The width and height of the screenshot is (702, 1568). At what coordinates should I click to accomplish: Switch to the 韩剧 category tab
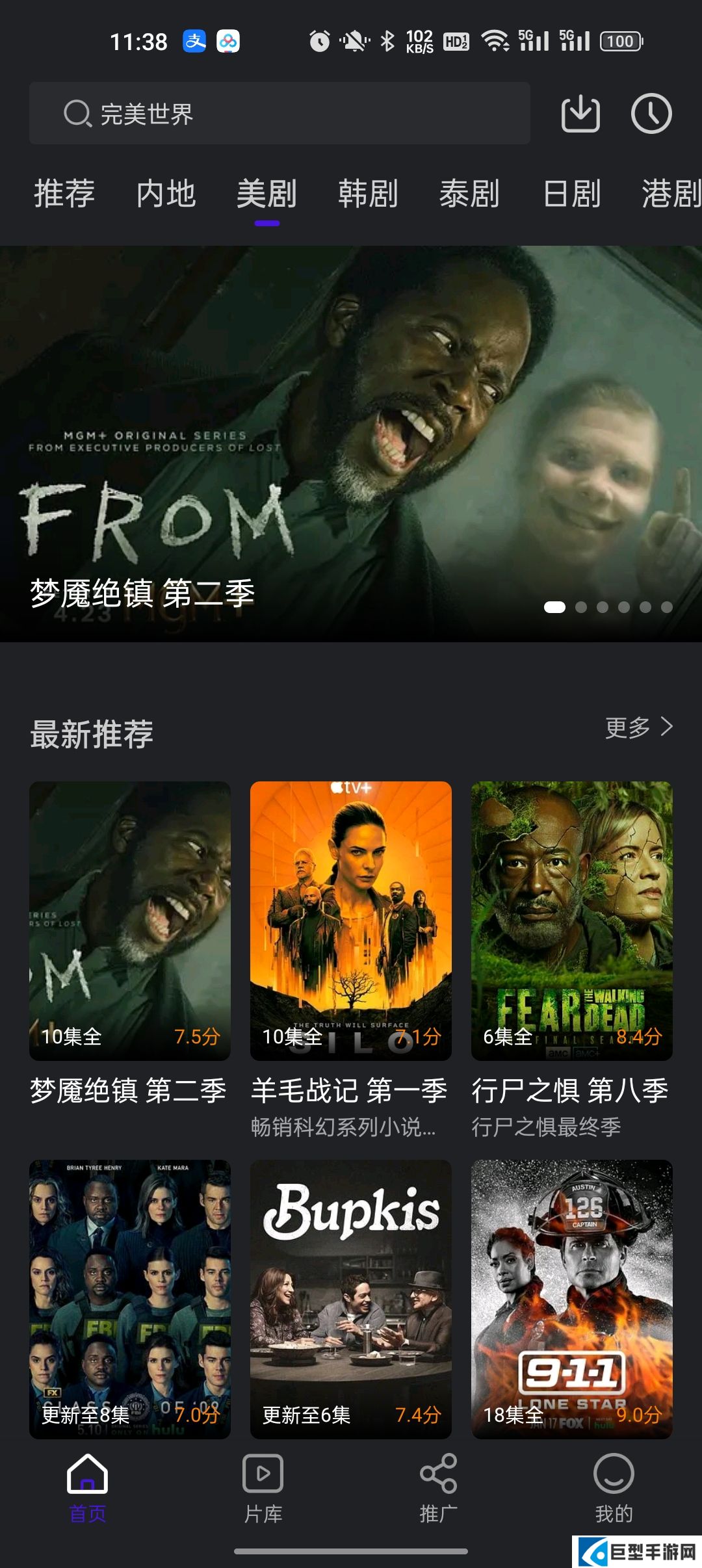[369, 194]
